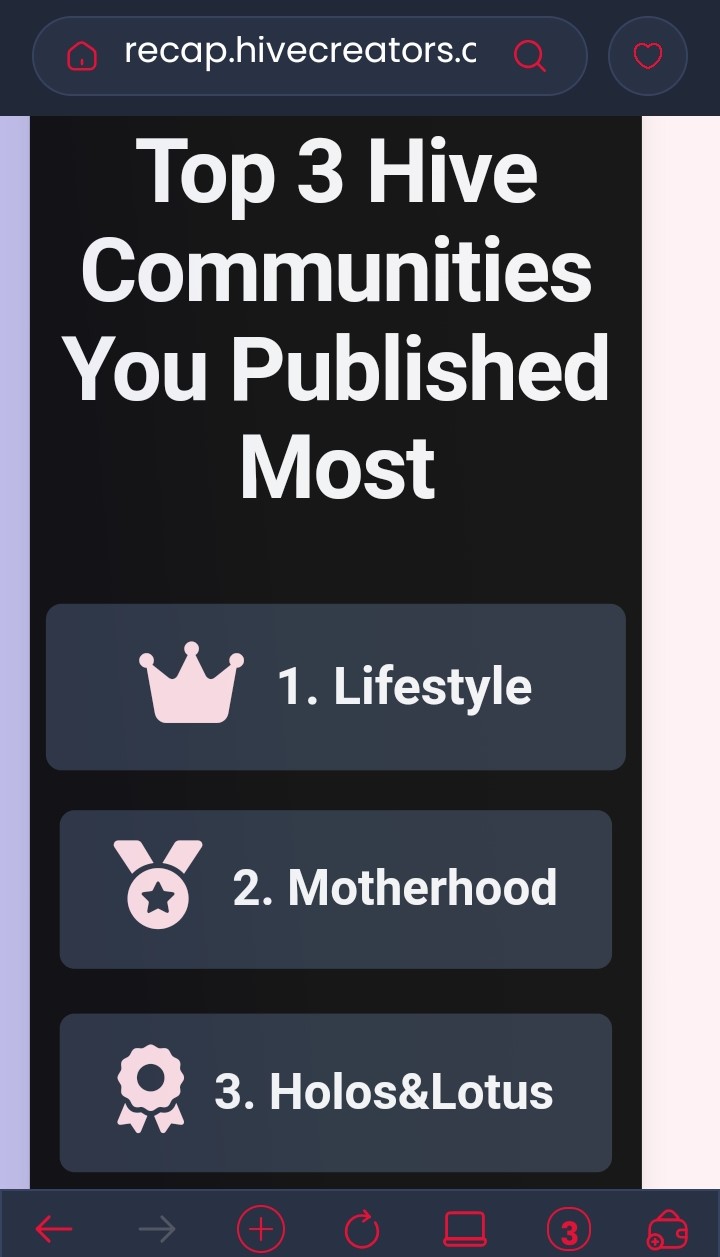
Task: Add page to favorites with heart icon
Action: tap(648, 57)
